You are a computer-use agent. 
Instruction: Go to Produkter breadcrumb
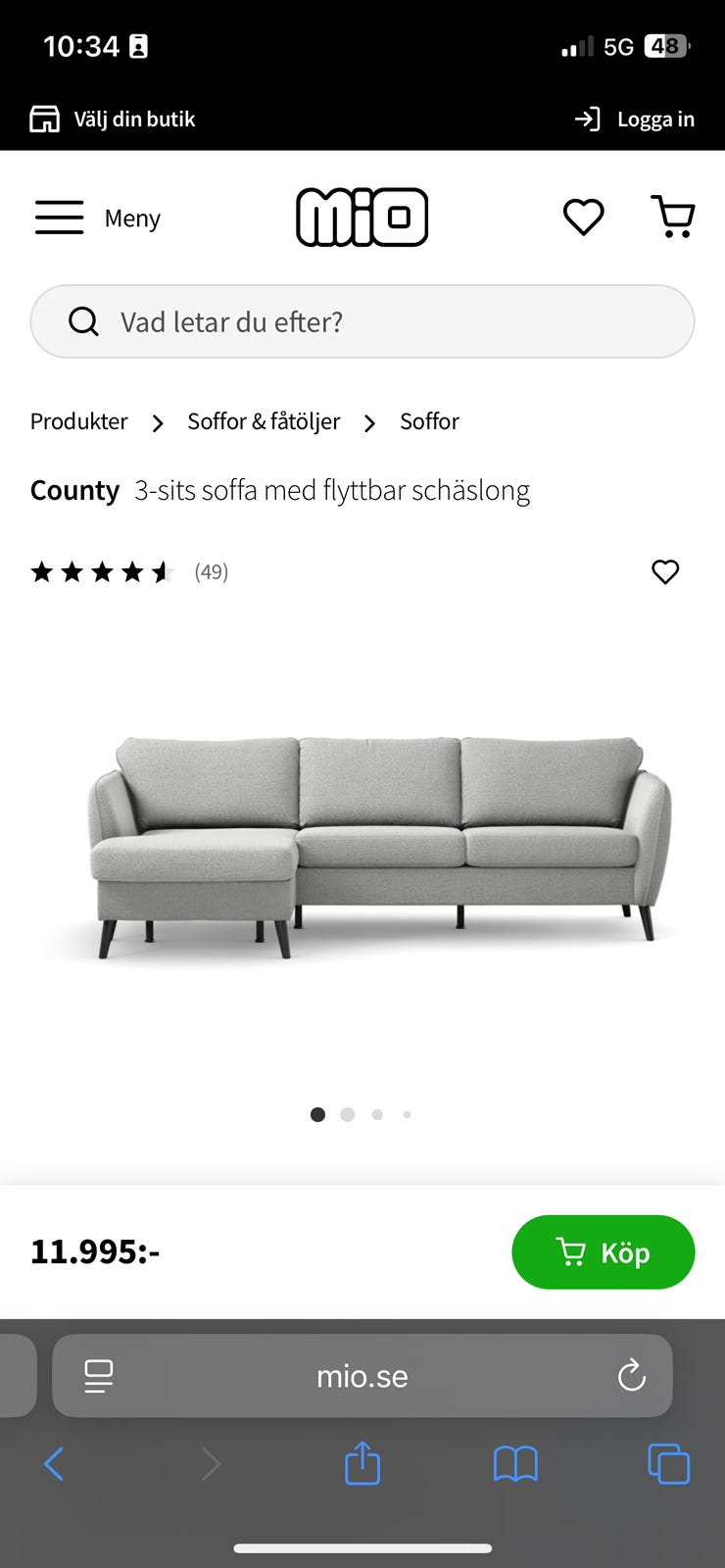(79, 421)
